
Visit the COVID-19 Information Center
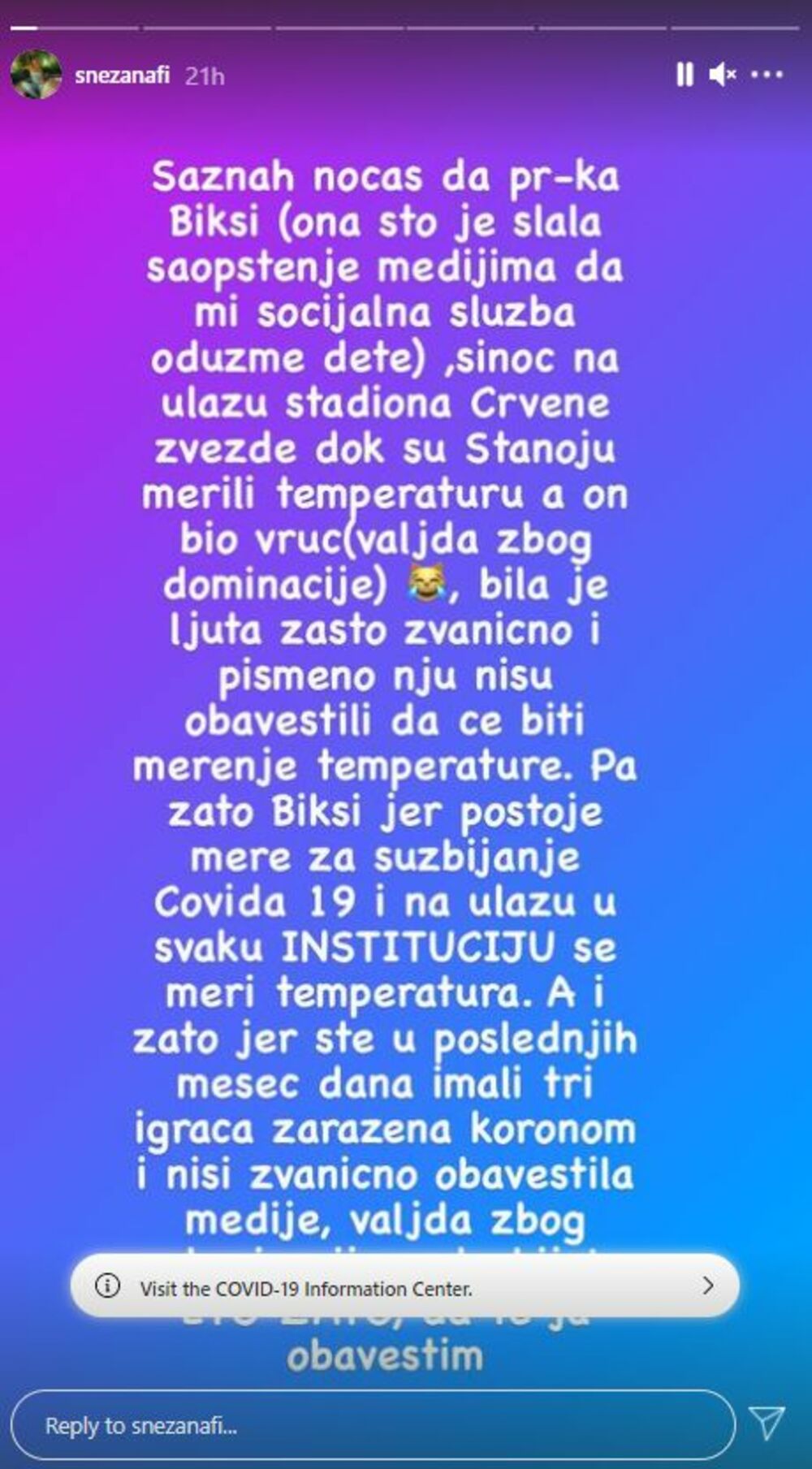404,1288
